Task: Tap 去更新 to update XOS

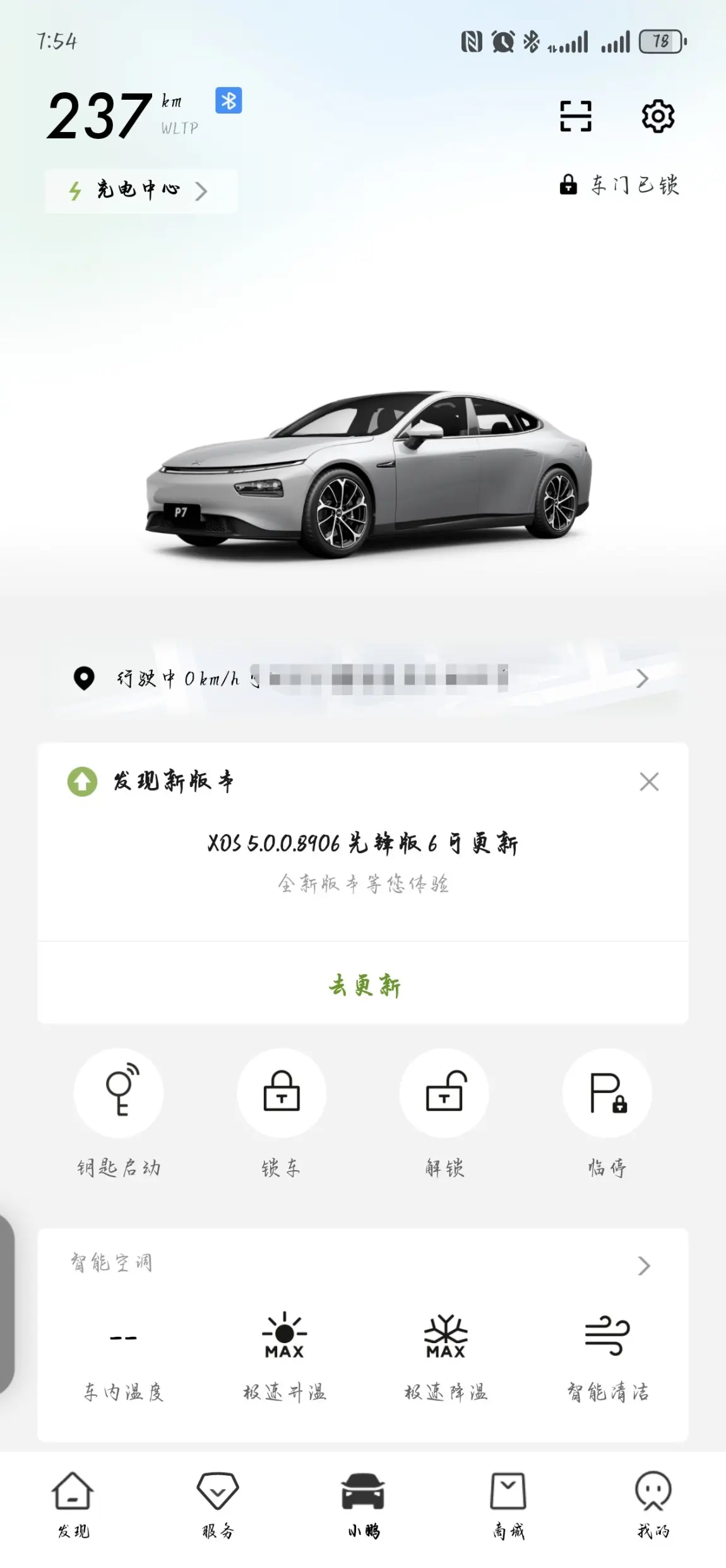Action: coord(364,985)
